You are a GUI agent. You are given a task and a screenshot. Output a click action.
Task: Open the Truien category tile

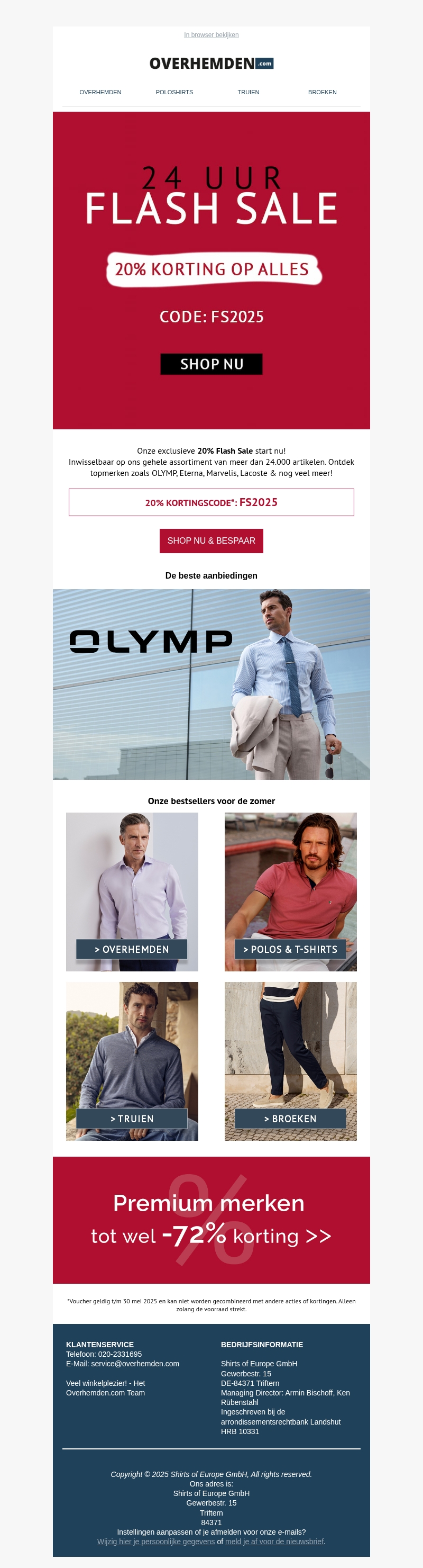tap(132, 1061)
